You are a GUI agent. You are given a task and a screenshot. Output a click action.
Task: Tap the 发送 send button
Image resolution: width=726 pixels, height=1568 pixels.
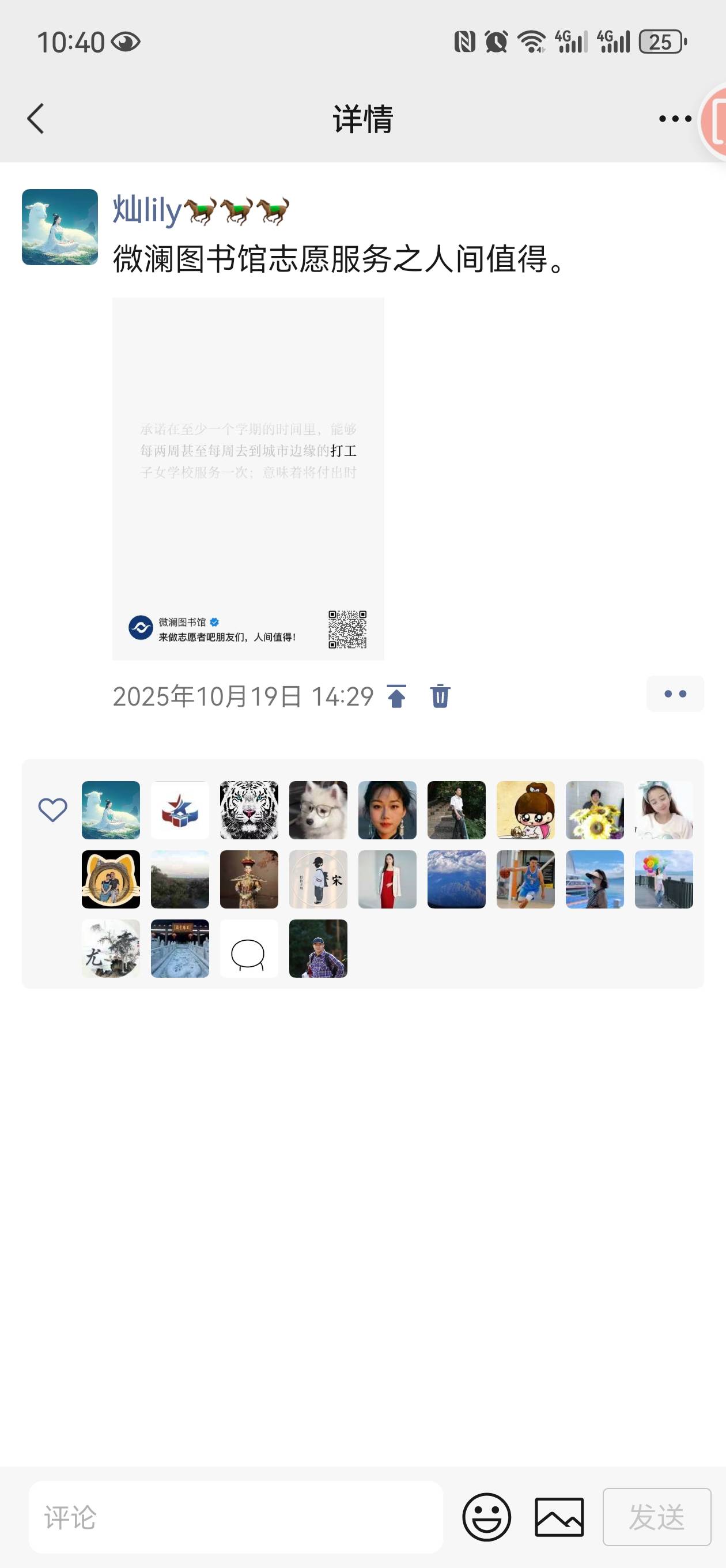click(657, 1517)
